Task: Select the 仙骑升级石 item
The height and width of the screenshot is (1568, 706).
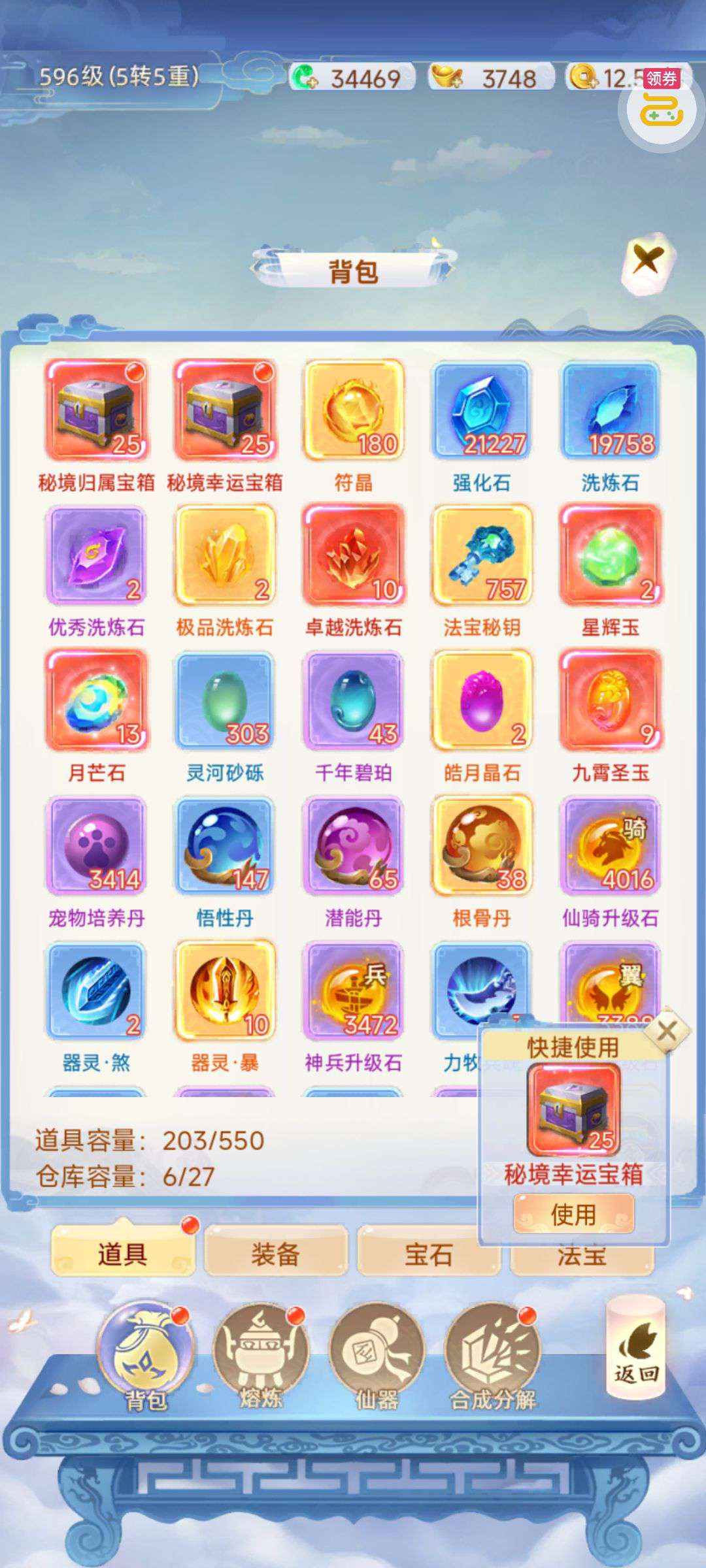Action: 611,845
